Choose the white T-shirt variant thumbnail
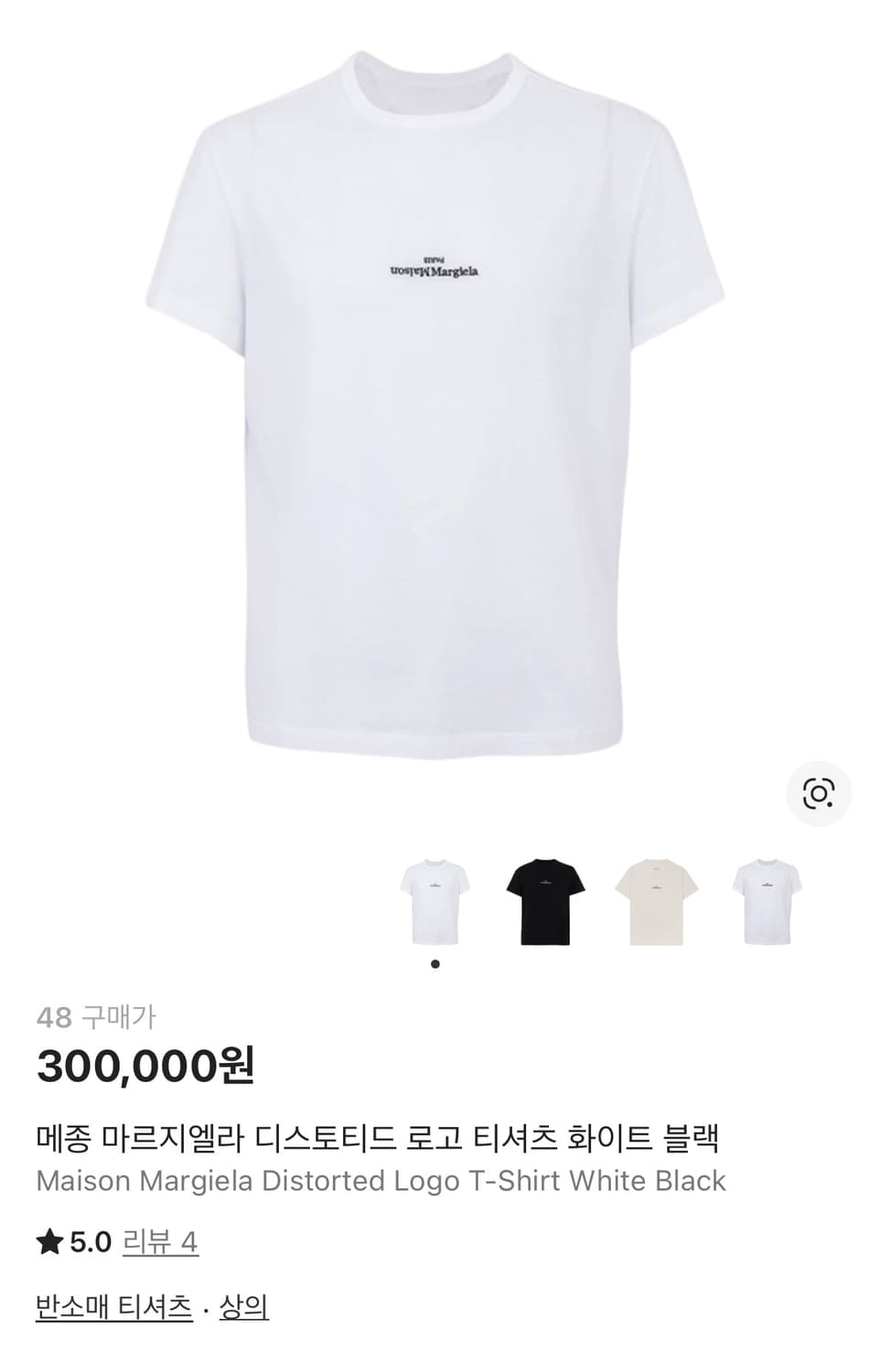 [435, 901]
